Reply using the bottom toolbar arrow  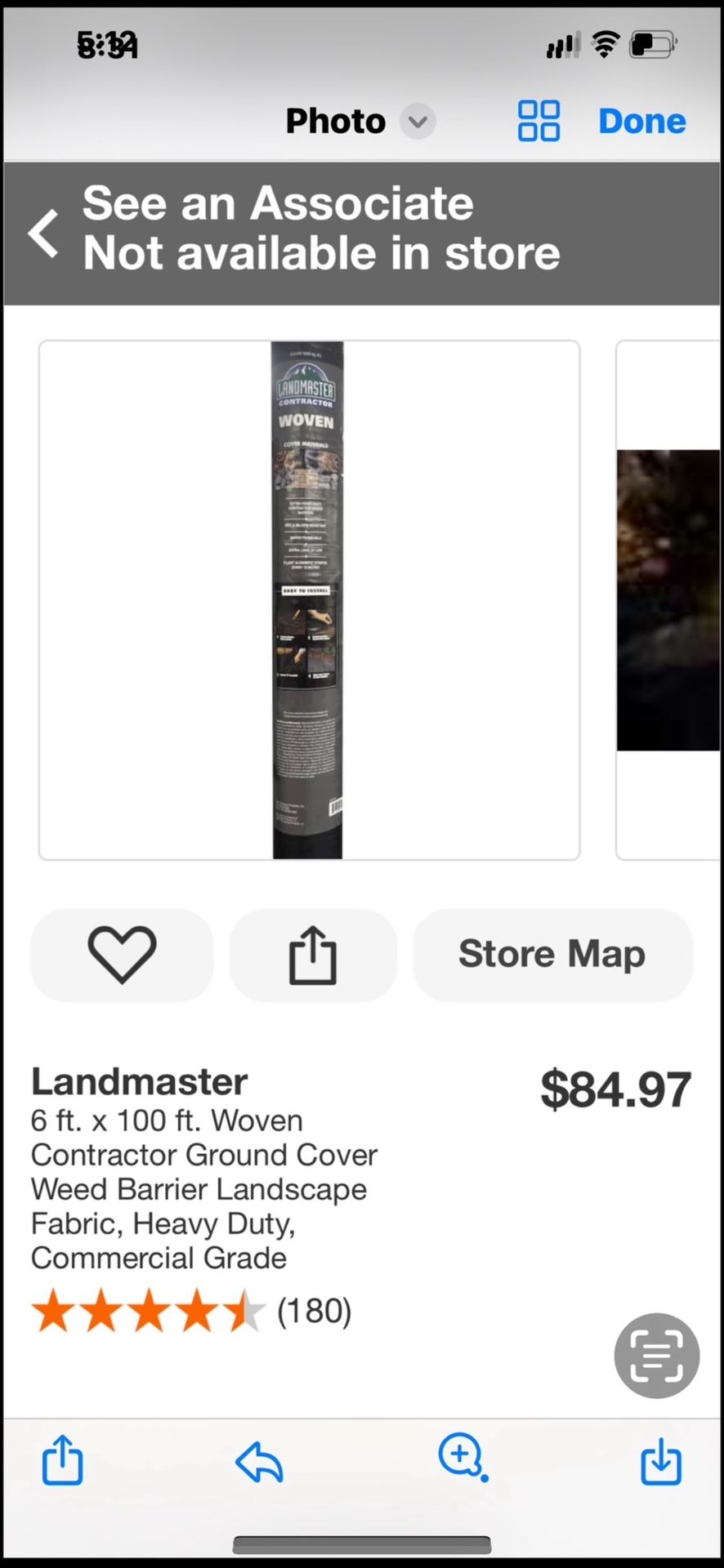[x=259, y=1460]
